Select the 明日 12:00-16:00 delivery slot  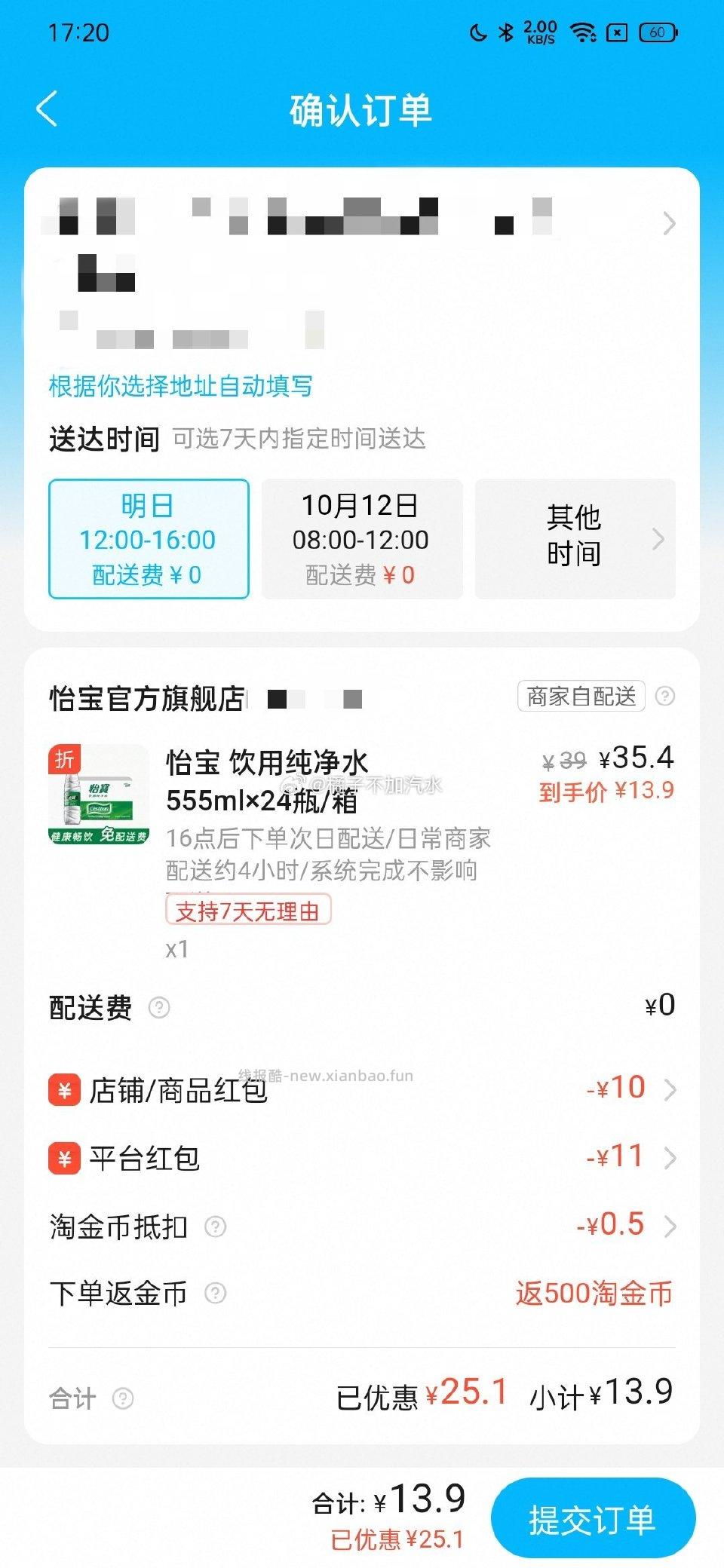coord(149,538)
